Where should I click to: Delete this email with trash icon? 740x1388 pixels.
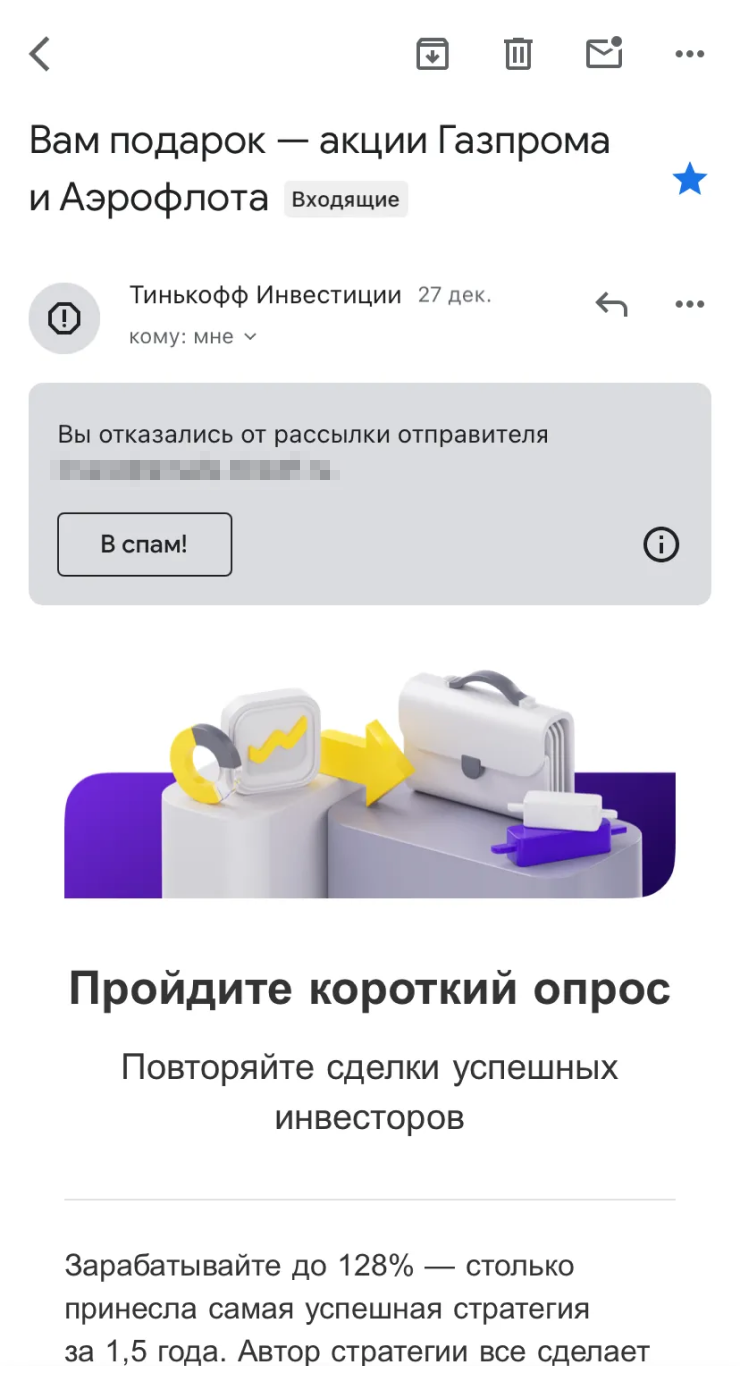(518, 54)
